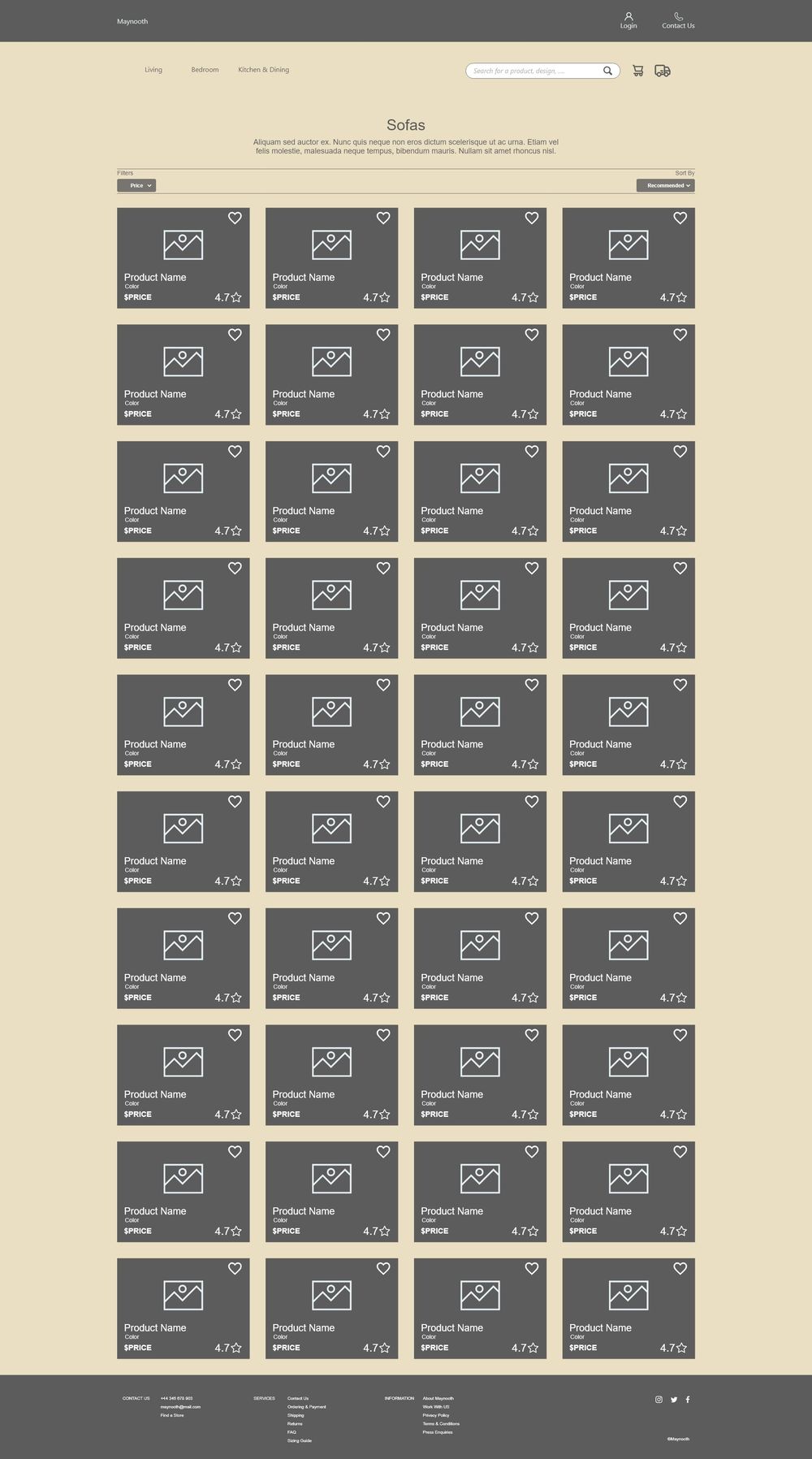812x1459 pixels.
Task: Expand the Price filter dropdown
Action: pos(136,185)
